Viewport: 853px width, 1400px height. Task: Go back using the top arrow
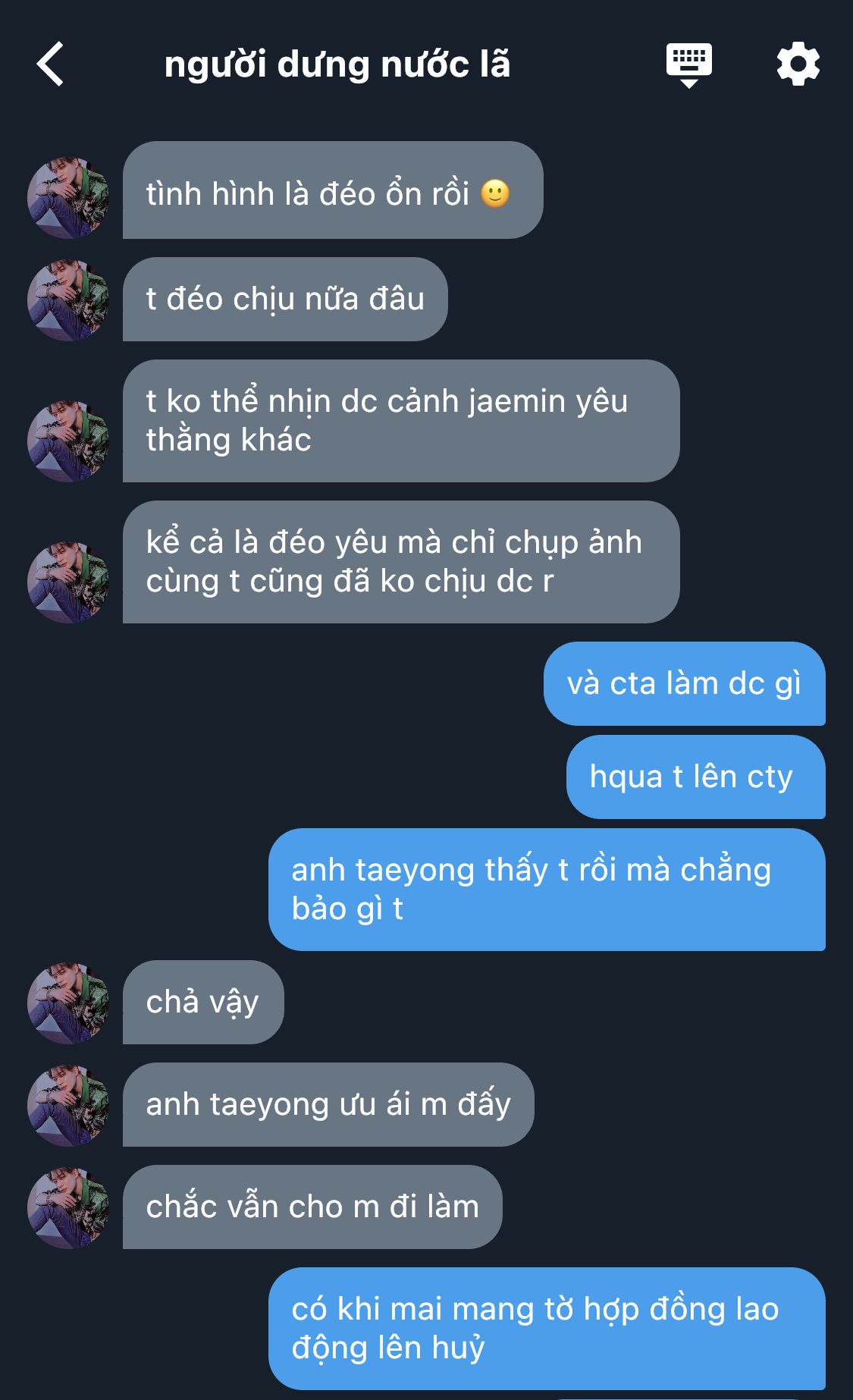(x=50, y=64)
